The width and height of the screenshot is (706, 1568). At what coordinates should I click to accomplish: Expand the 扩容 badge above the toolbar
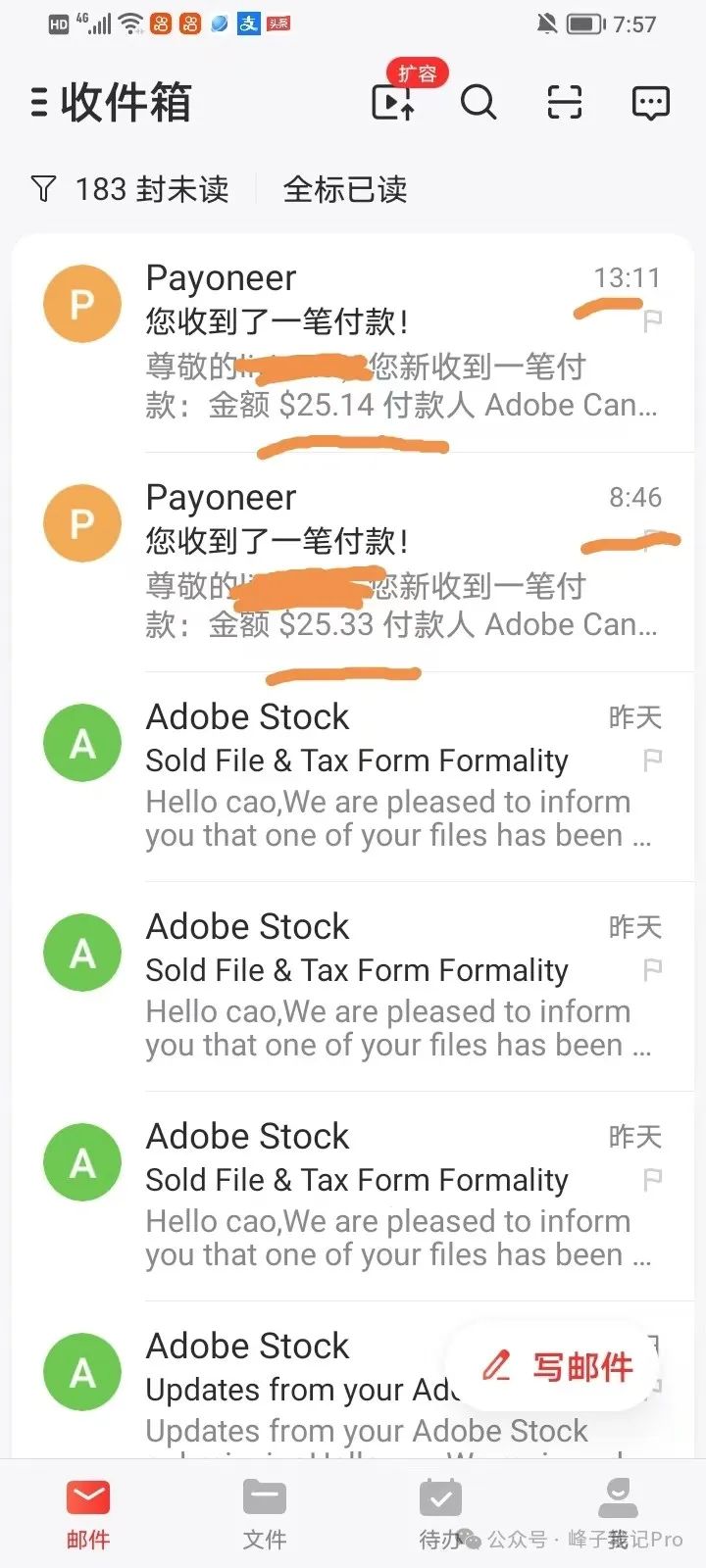click(x=419, y=72)
